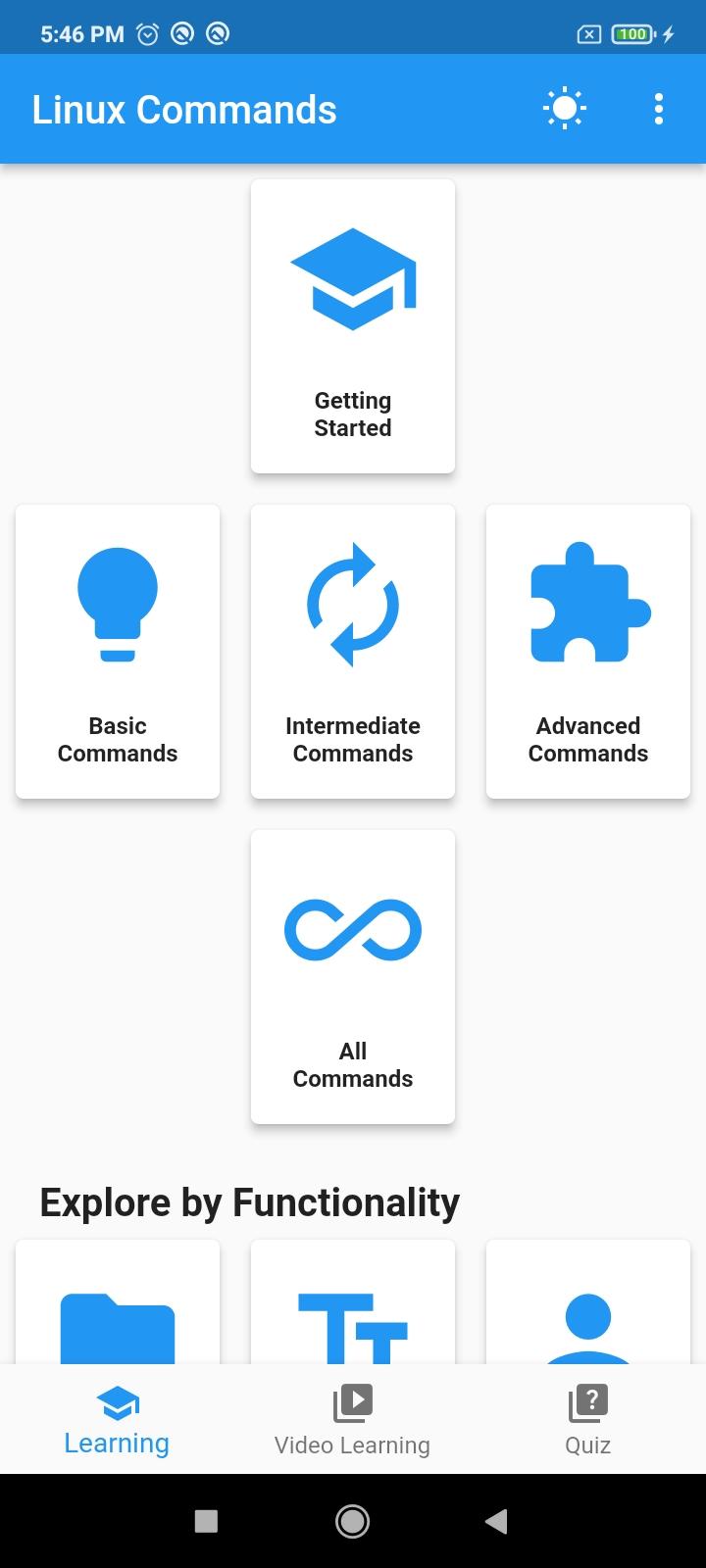Open the folder functionality card

tap(118, 1302)
